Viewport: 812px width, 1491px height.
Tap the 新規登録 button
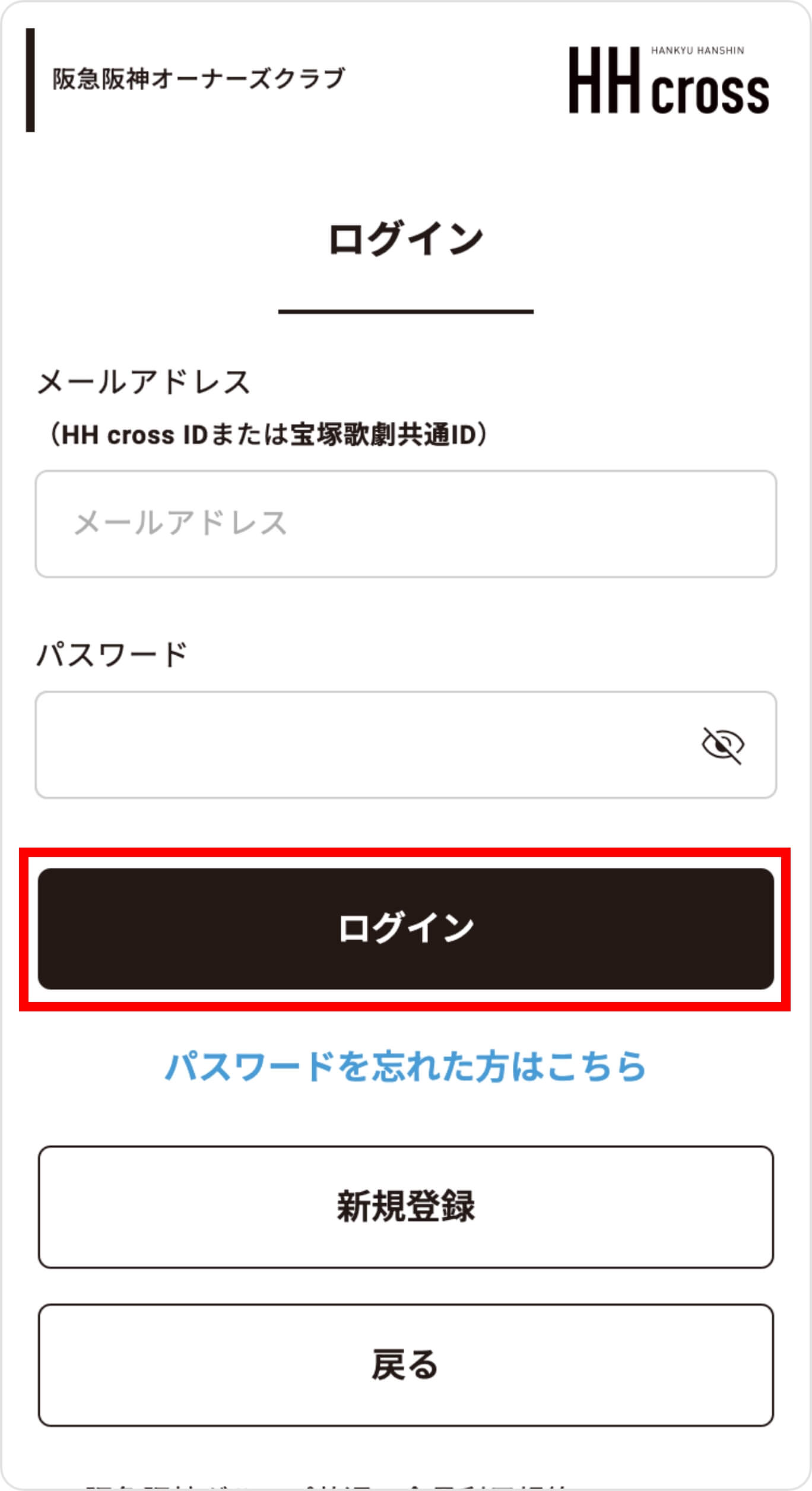pos(405,1207)
